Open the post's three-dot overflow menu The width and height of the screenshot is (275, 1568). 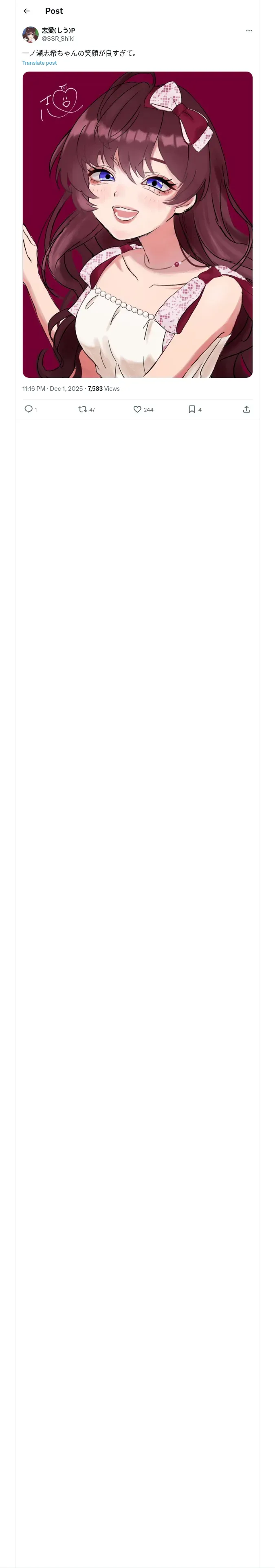coord(249,31)
